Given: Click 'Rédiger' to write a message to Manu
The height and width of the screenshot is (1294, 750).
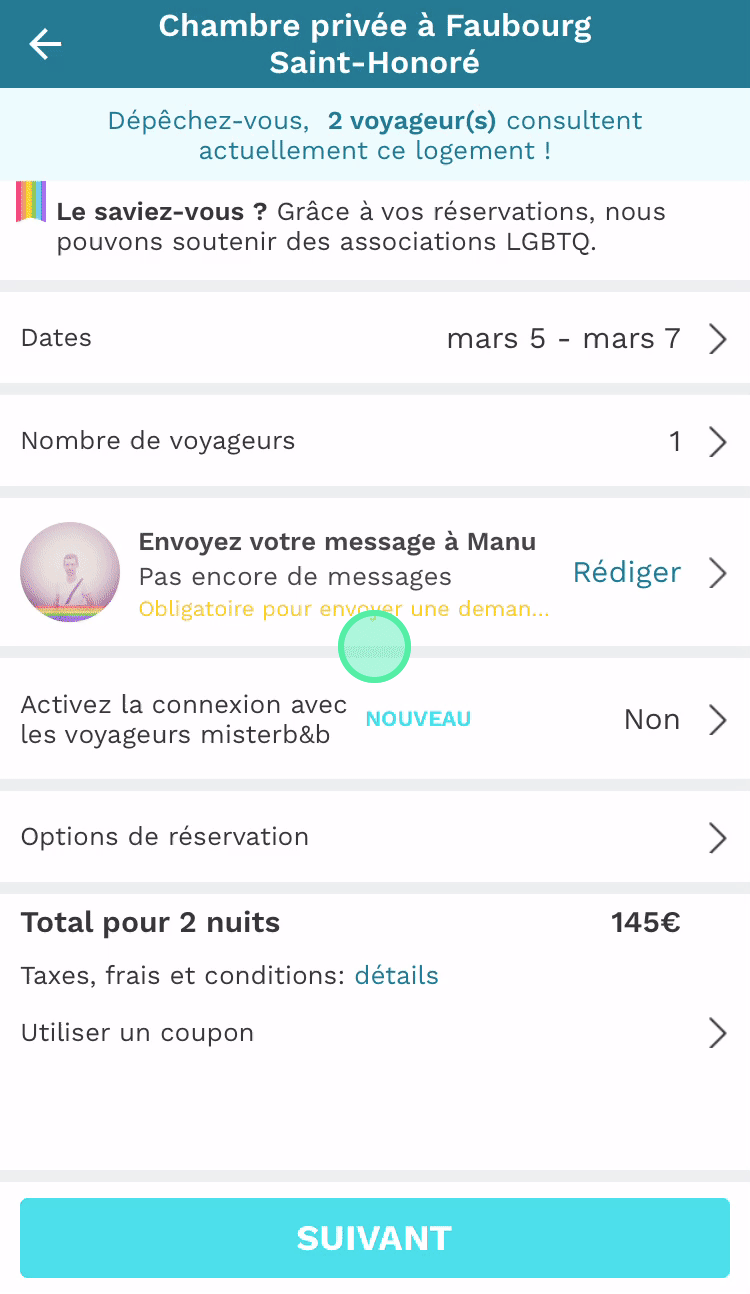Looking at the screenshot, I should coord(626,572).
